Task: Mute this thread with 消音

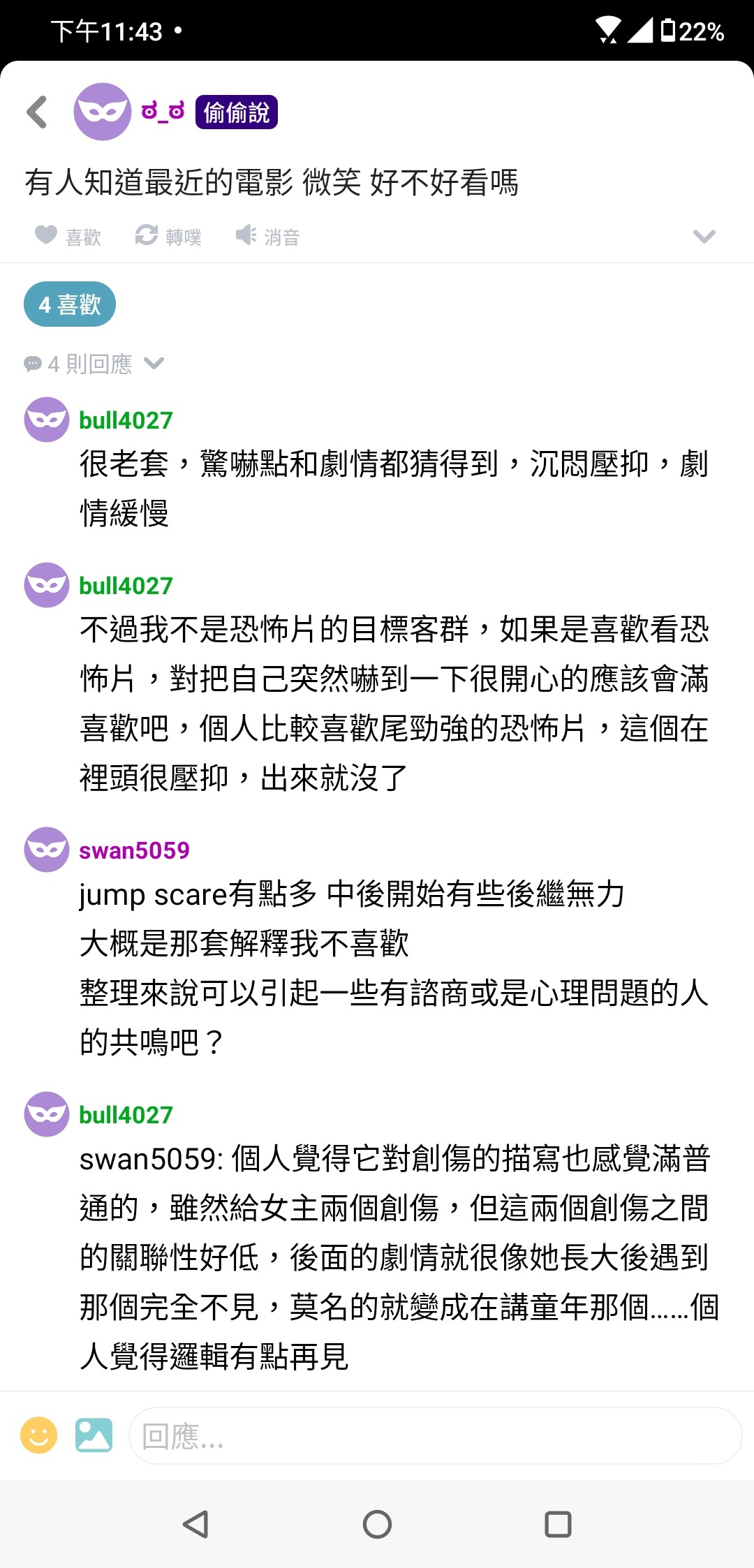Action: coord(268,237)
